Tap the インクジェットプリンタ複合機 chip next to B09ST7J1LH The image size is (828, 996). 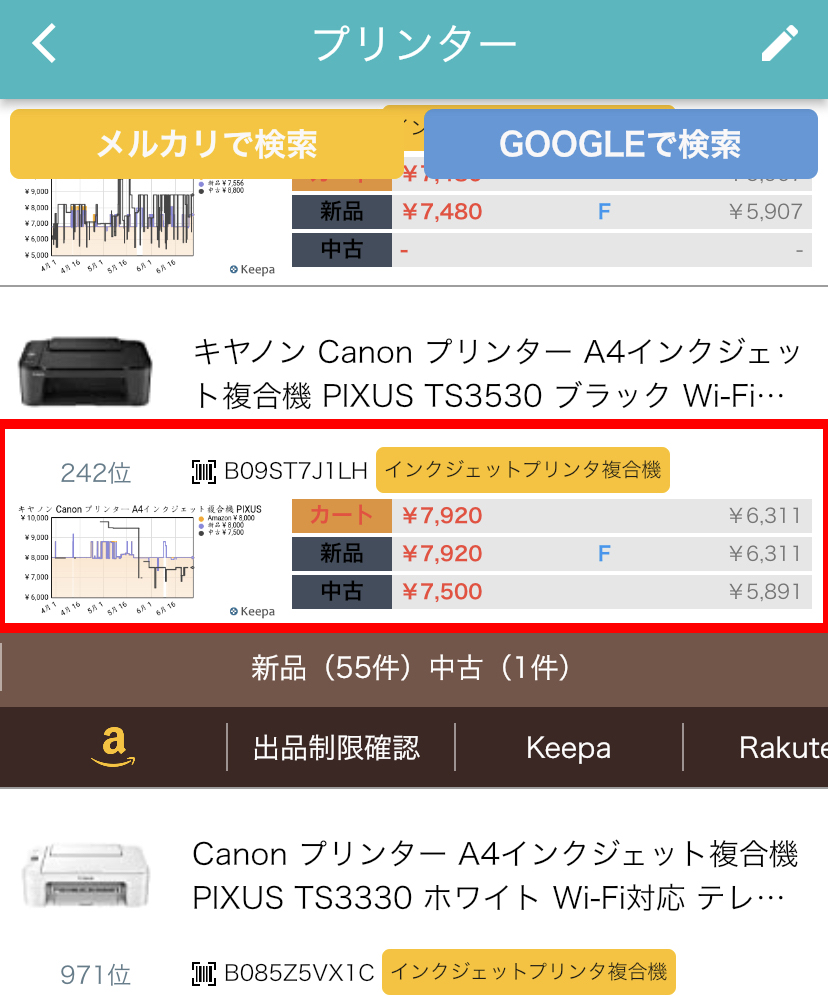(x=522, y=470)
